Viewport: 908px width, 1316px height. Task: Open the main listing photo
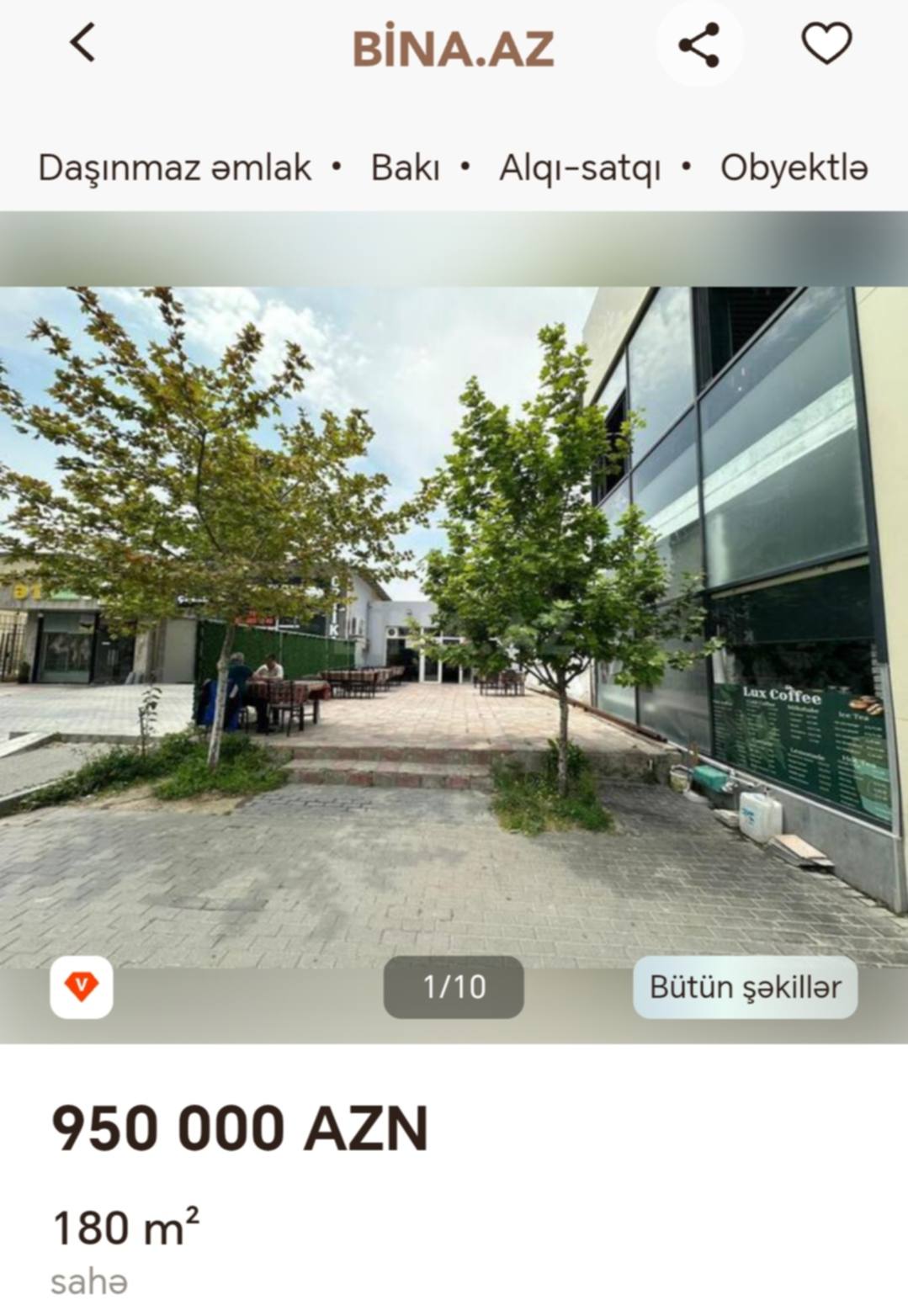tap(454, 623)
